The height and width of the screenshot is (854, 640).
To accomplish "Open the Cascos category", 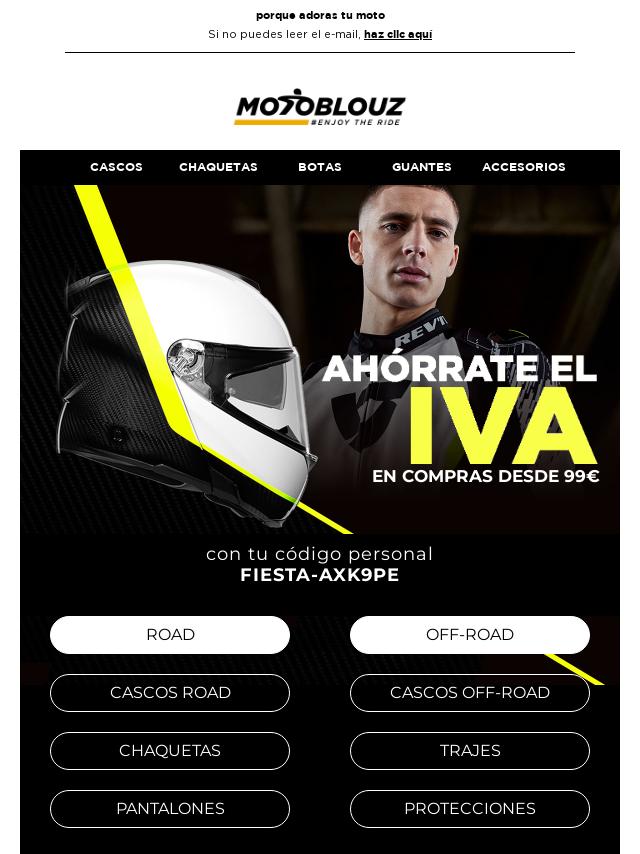I will 116,167.
